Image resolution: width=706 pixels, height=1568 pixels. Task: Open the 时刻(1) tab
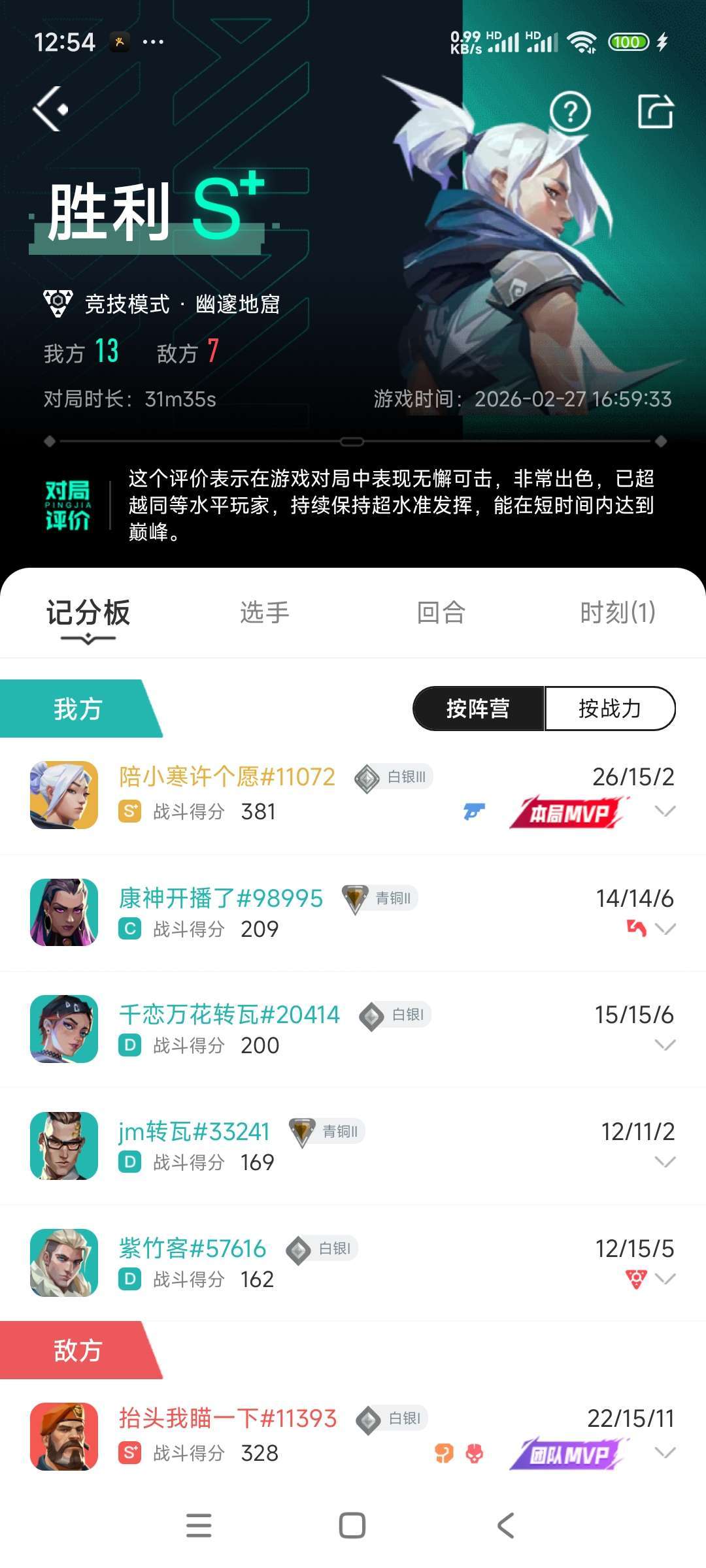point(617,613)
